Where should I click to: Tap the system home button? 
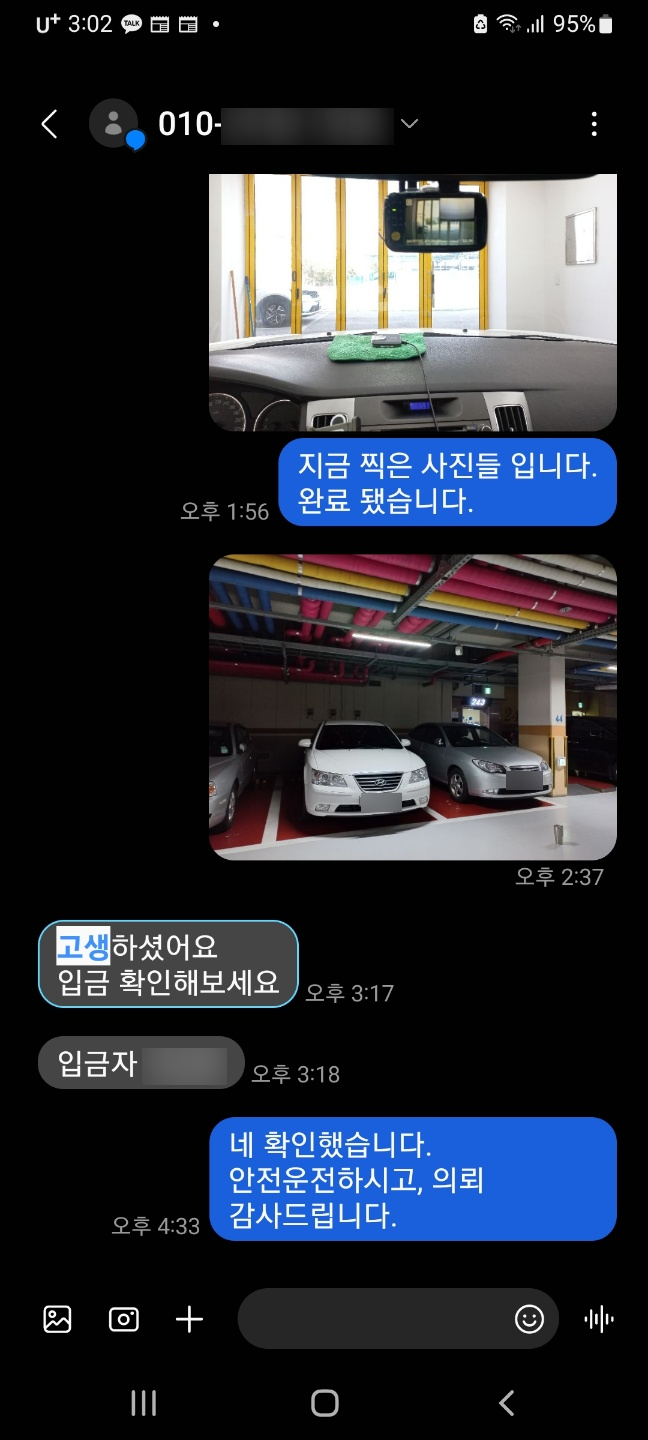coord(324,1403)
